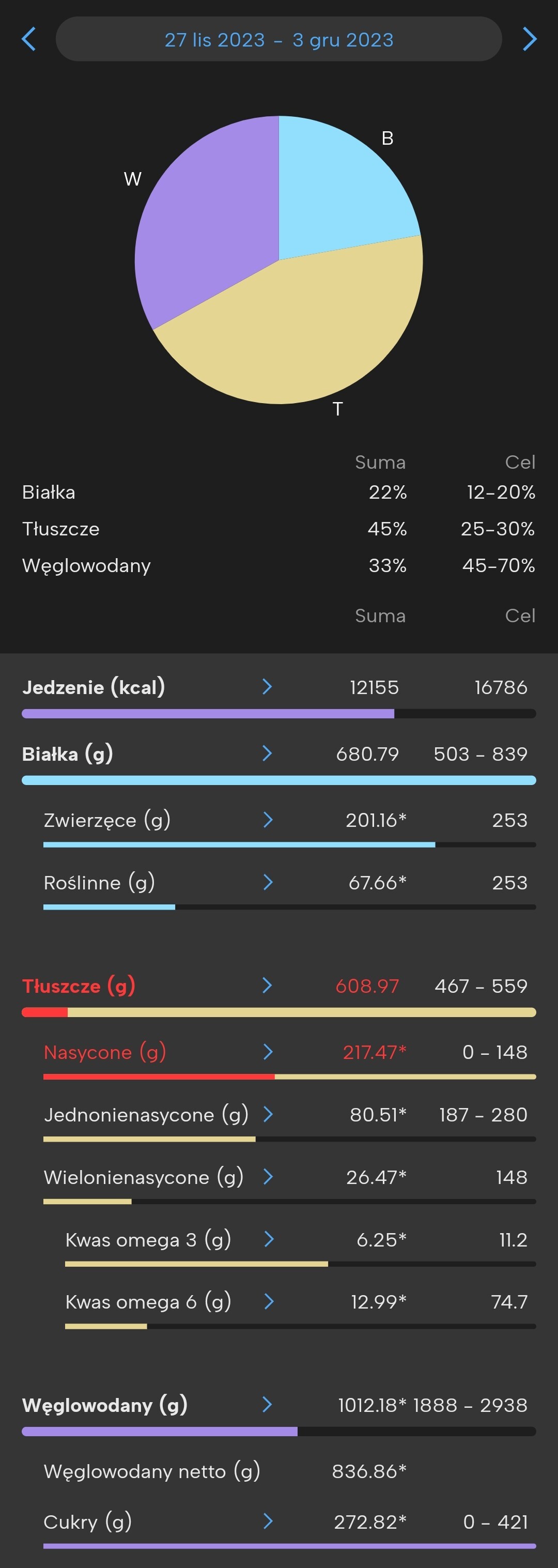558x1568 pixels.
Task: Go to the next week
Action: pos(530,40)
